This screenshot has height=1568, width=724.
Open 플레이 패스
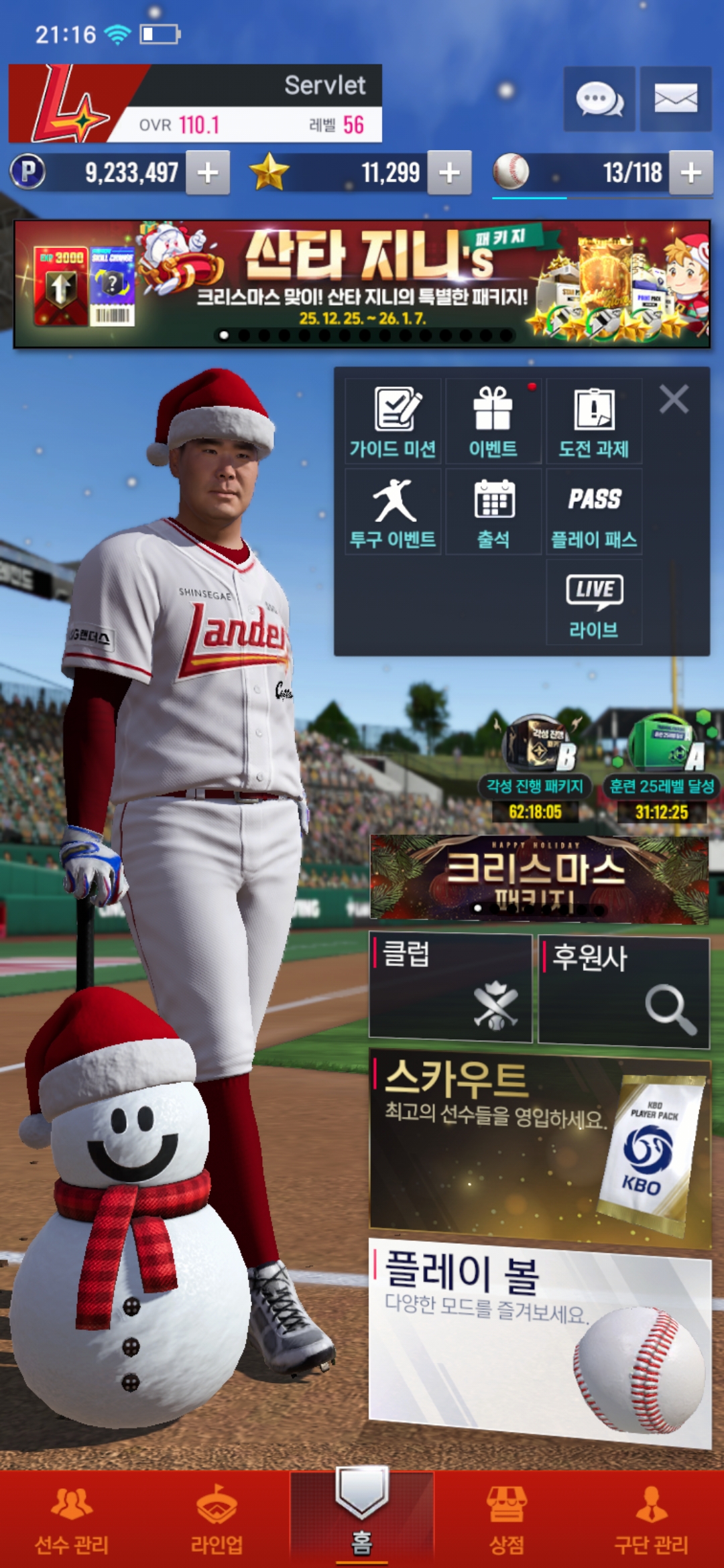594,512
